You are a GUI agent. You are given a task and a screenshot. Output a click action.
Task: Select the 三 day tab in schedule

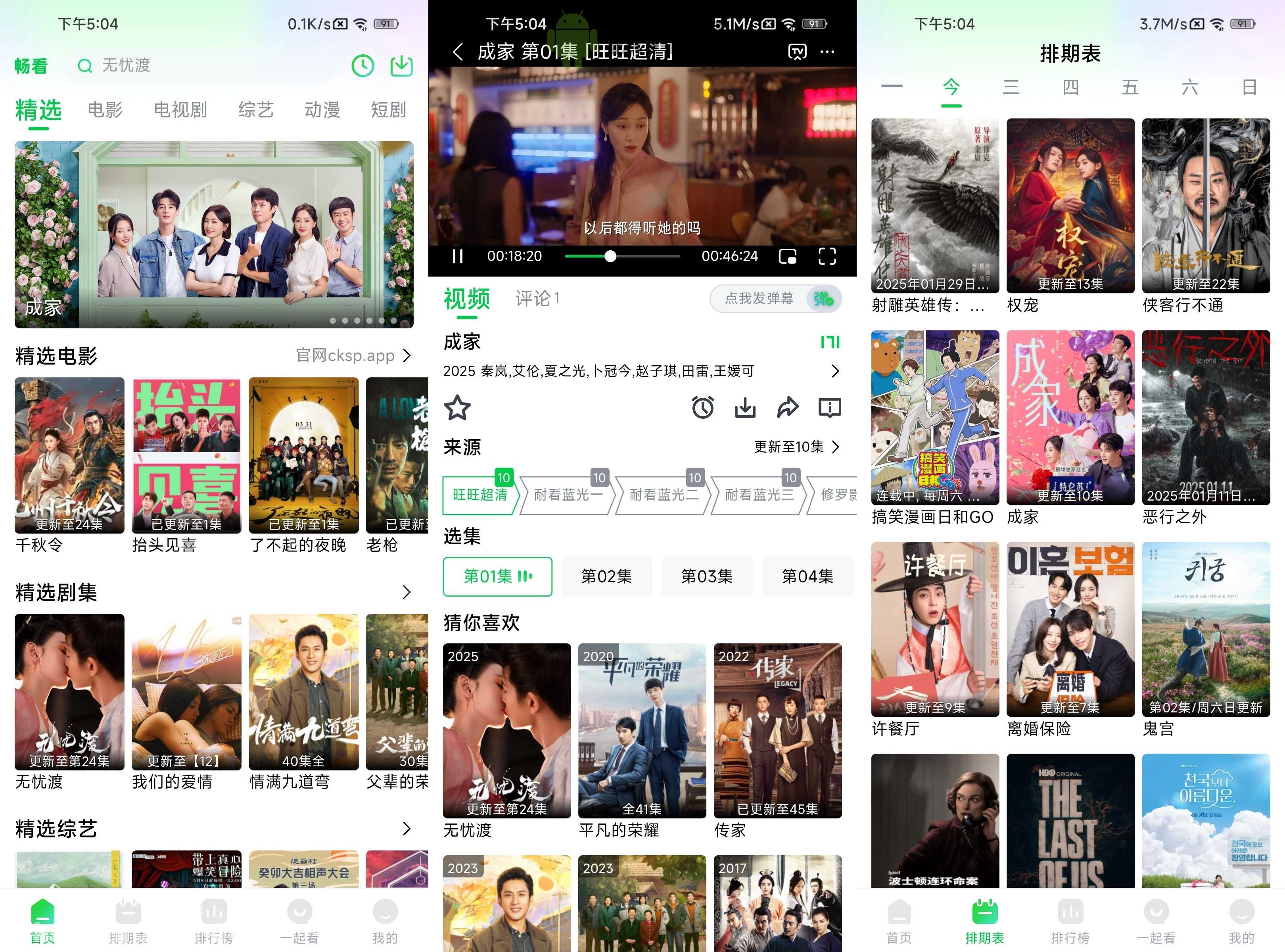1011,88
